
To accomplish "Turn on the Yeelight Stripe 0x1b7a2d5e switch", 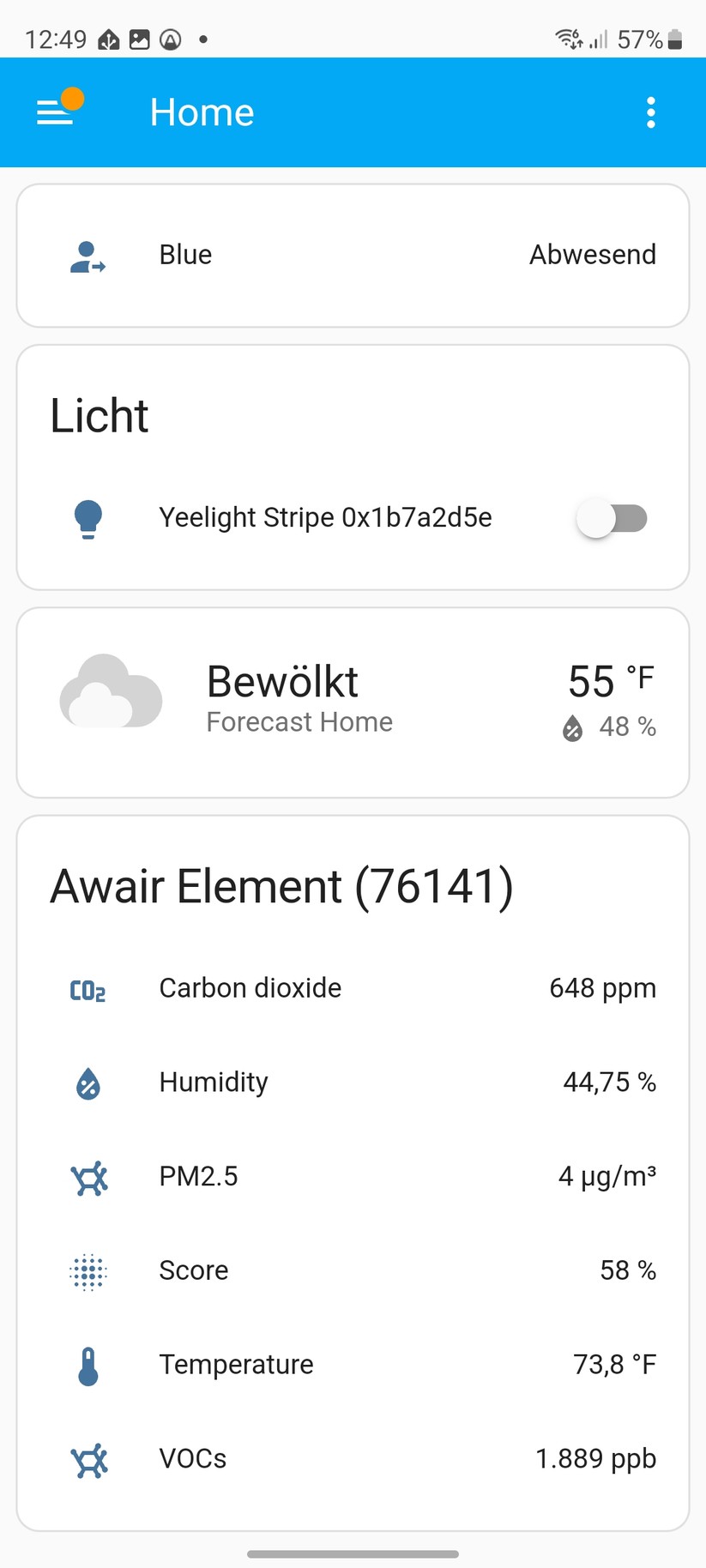I will pyautogui.click(x=612, y=518).
